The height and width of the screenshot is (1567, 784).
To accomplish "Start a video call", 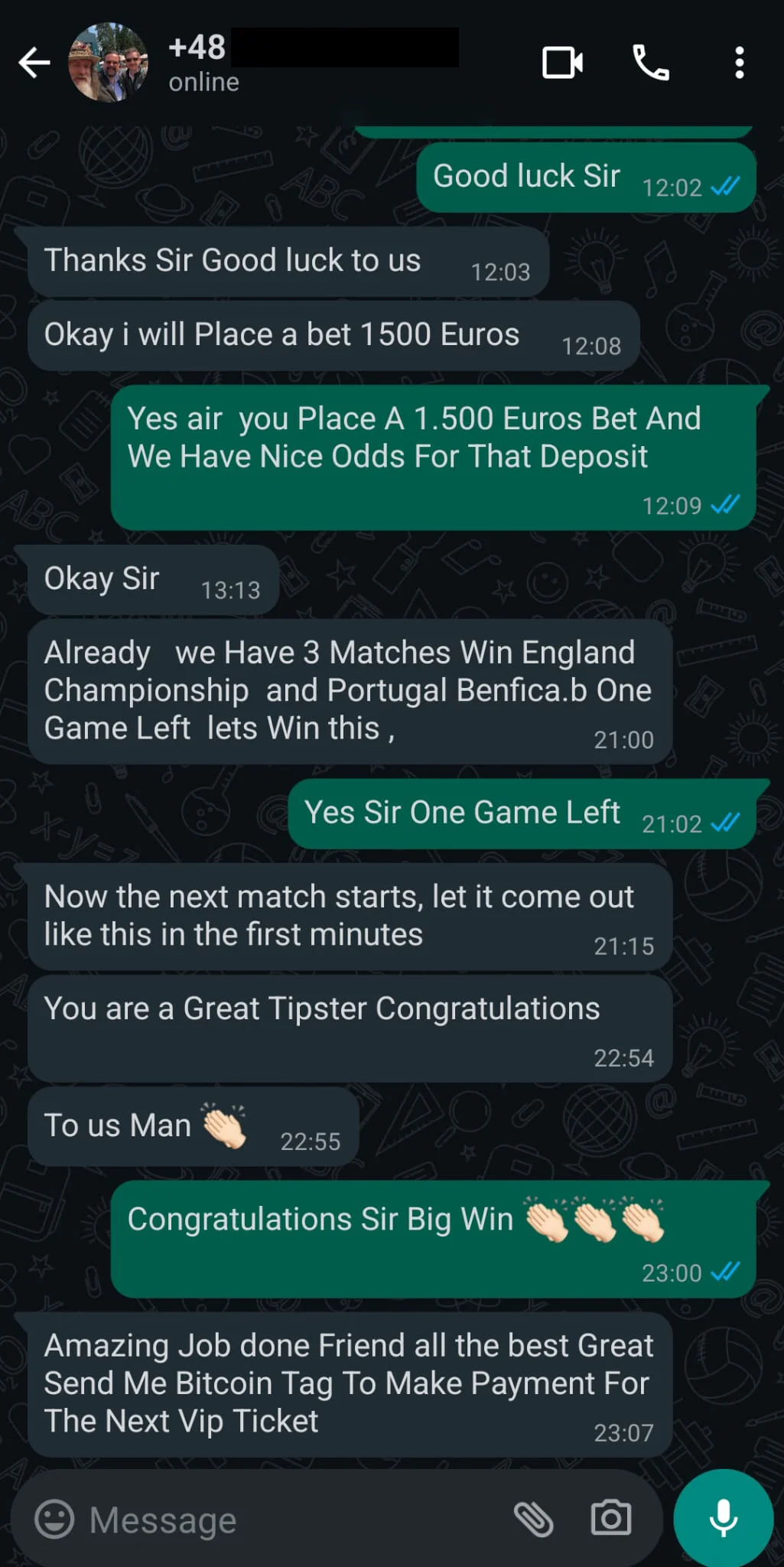I will (562, 63).
